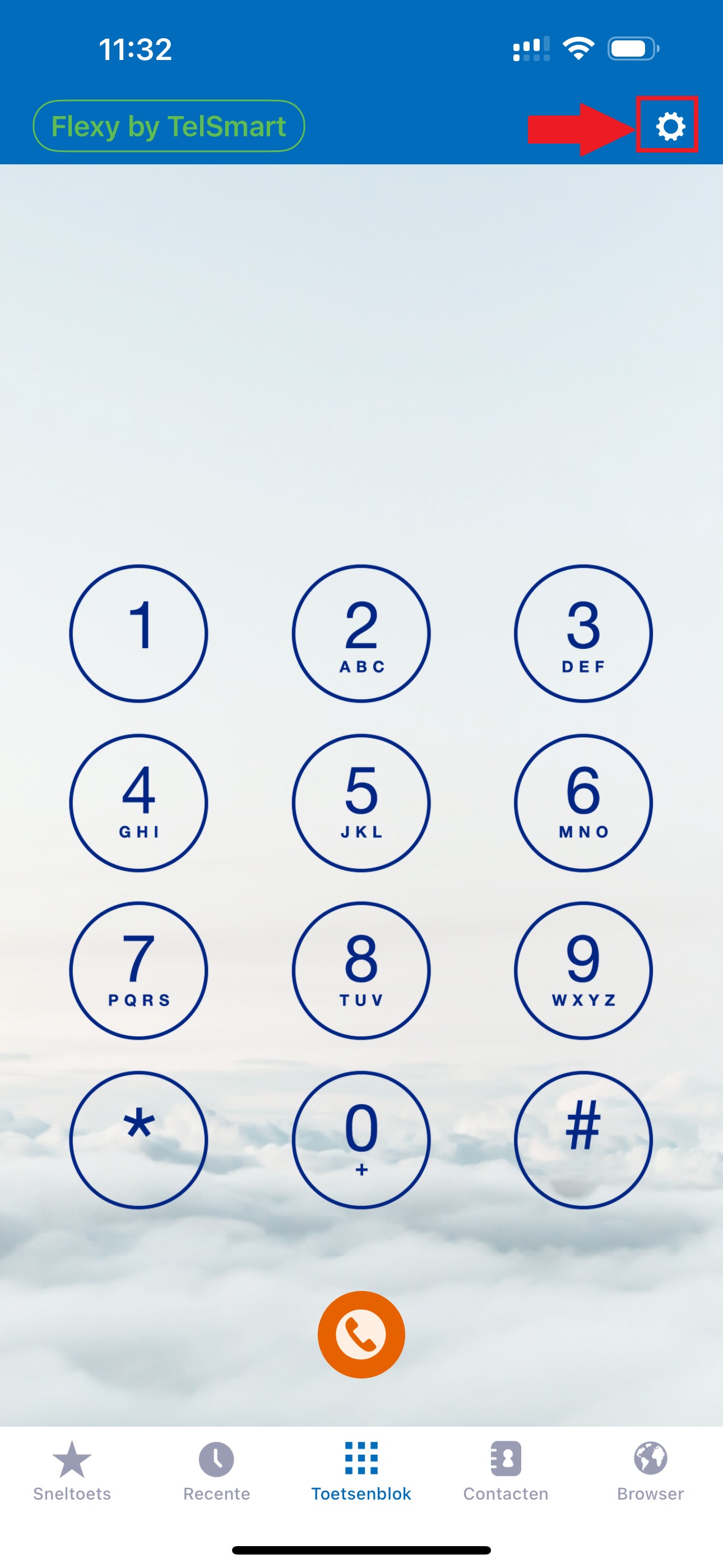The image size is (723, 1568).
Task: Dial digit 0 on the keypad
Action: pyautogui.click(x=361, y=1140)
